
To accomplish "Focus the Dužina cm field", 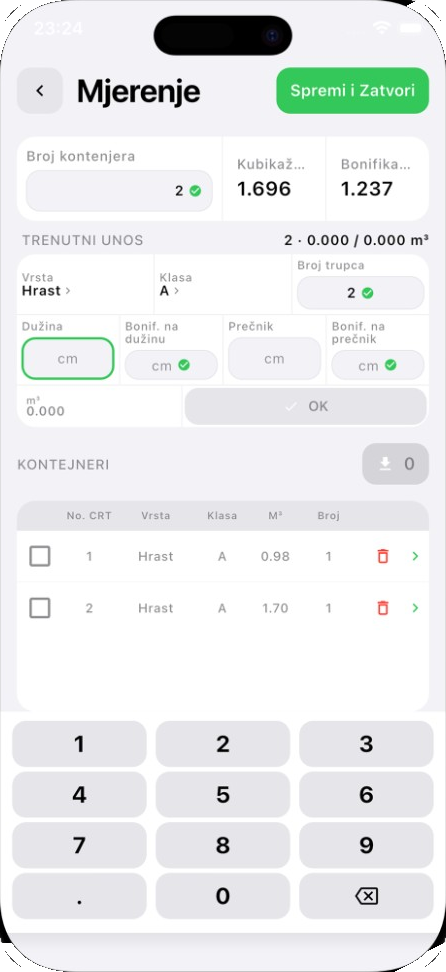I will pos(68,359).
